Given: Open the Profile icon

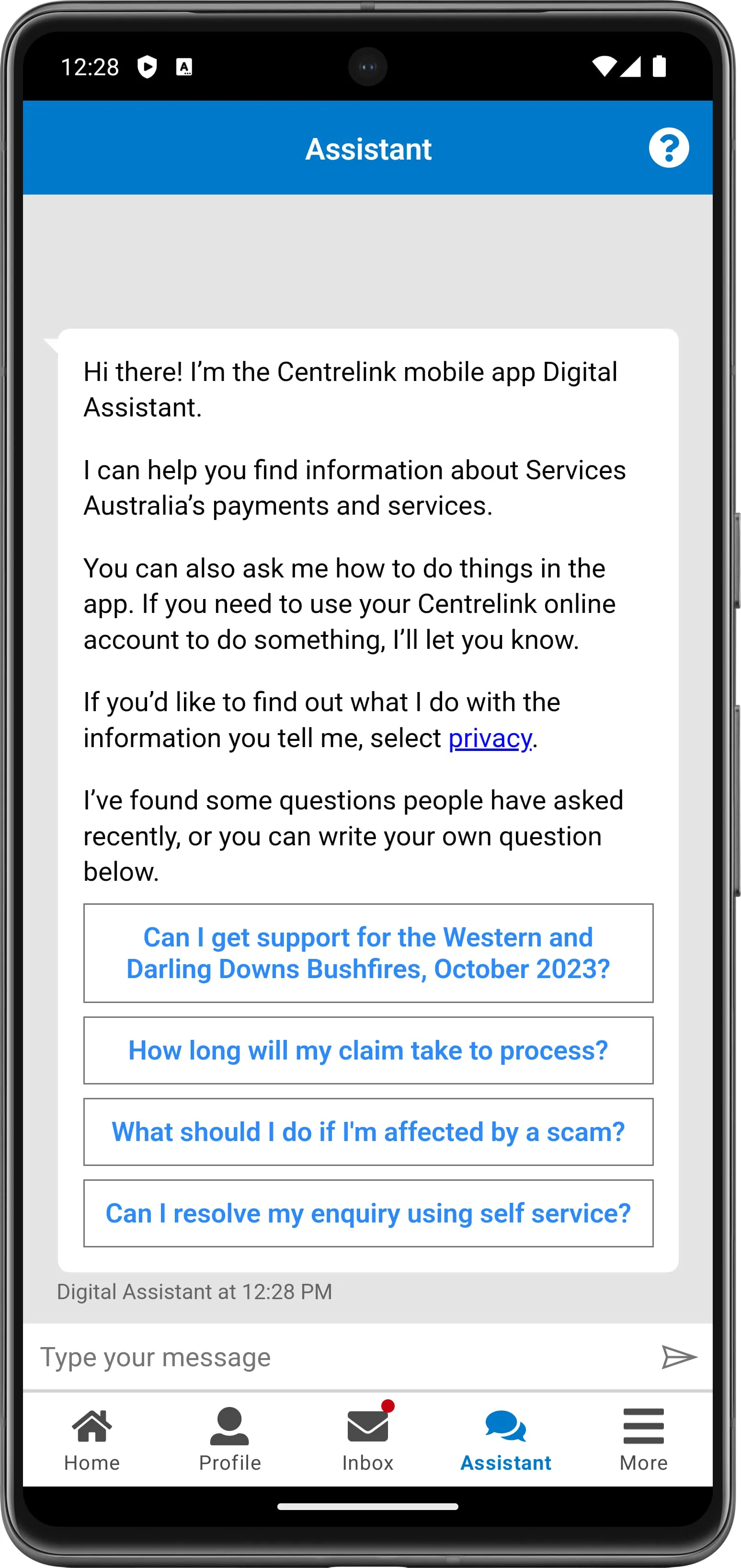Looking at the screenshot, I should click(x=229, y=1426).
